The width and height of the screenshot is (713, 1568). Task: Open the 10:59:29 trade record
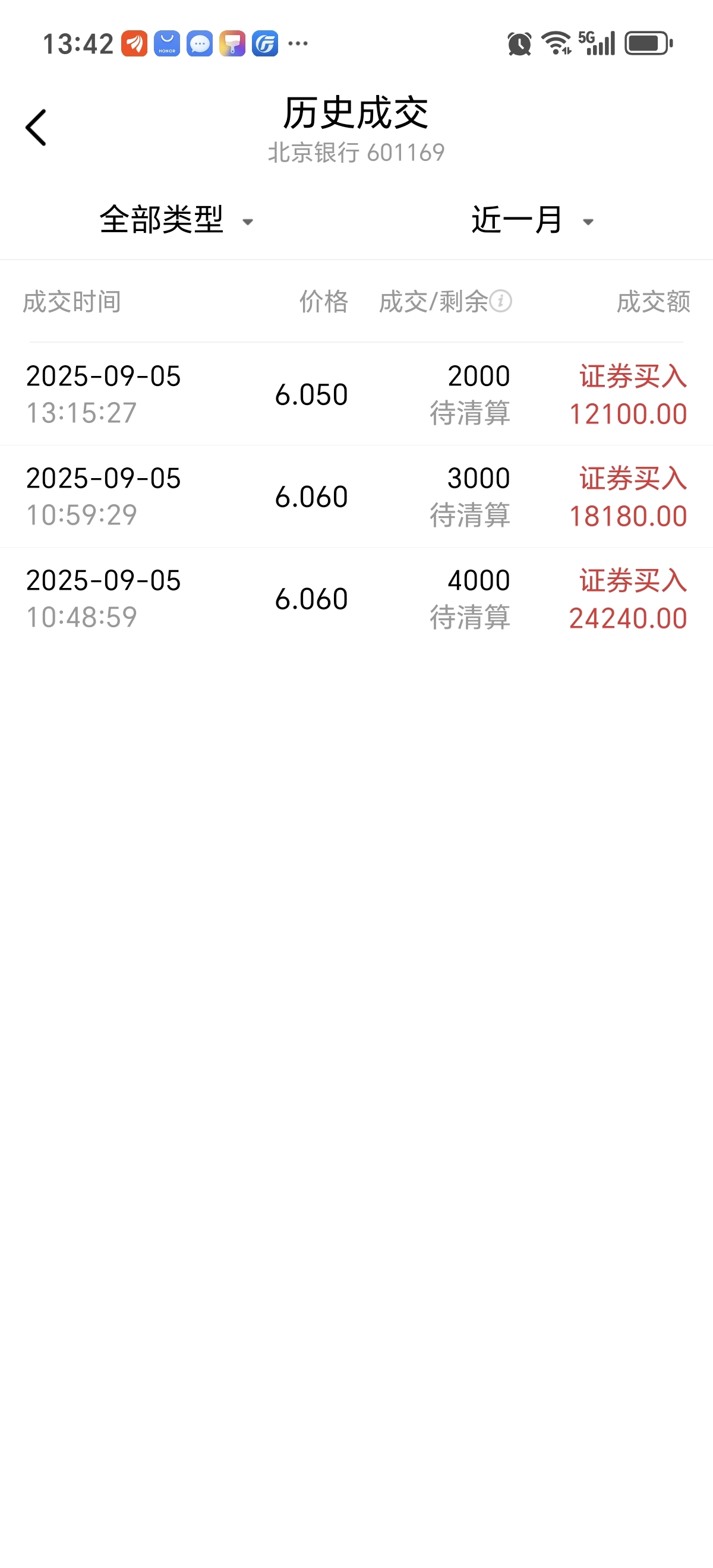pyautogui.click(x=356, y=497)
